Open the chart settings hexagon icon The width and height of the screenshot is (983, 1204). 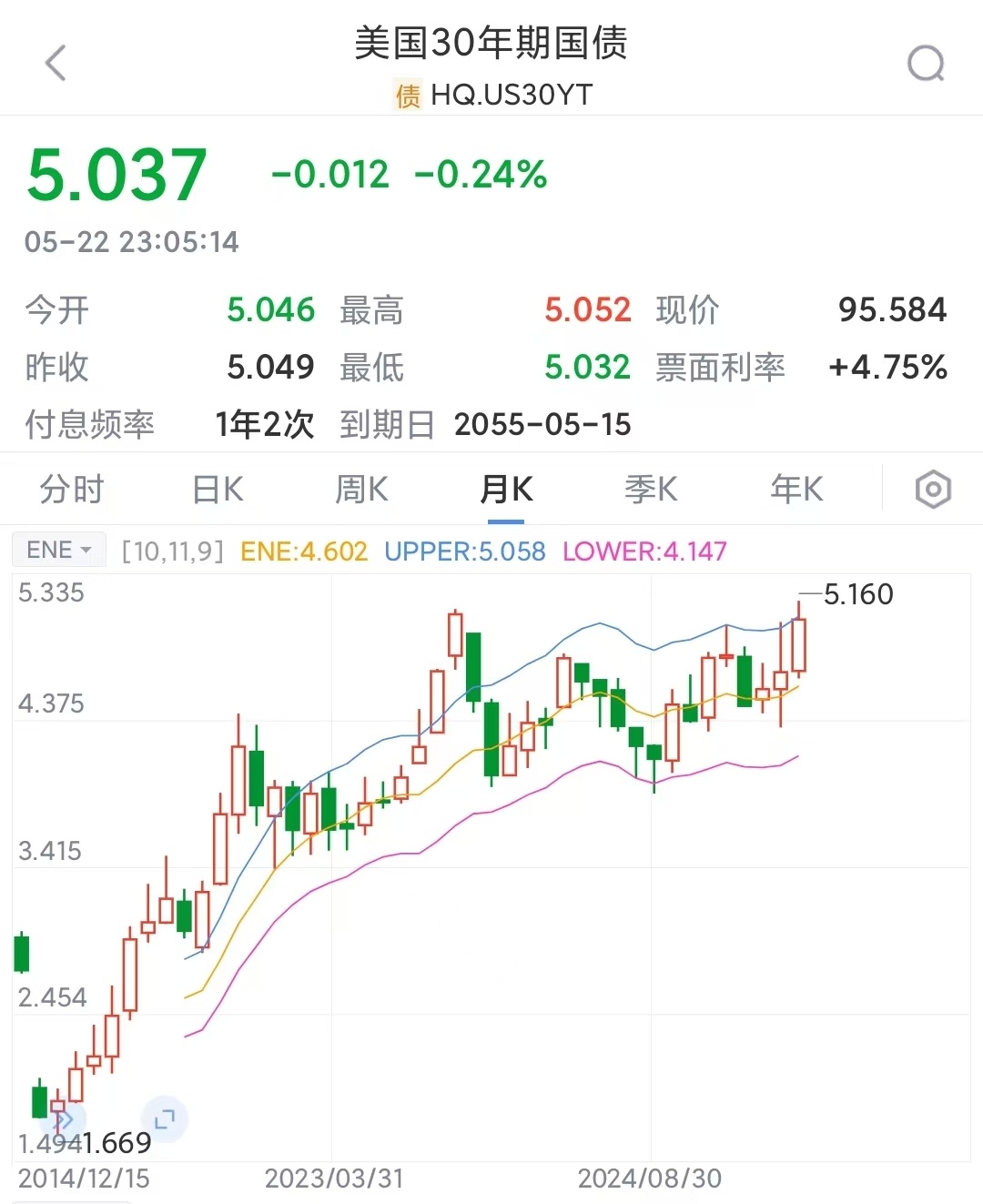coord(933,489)
